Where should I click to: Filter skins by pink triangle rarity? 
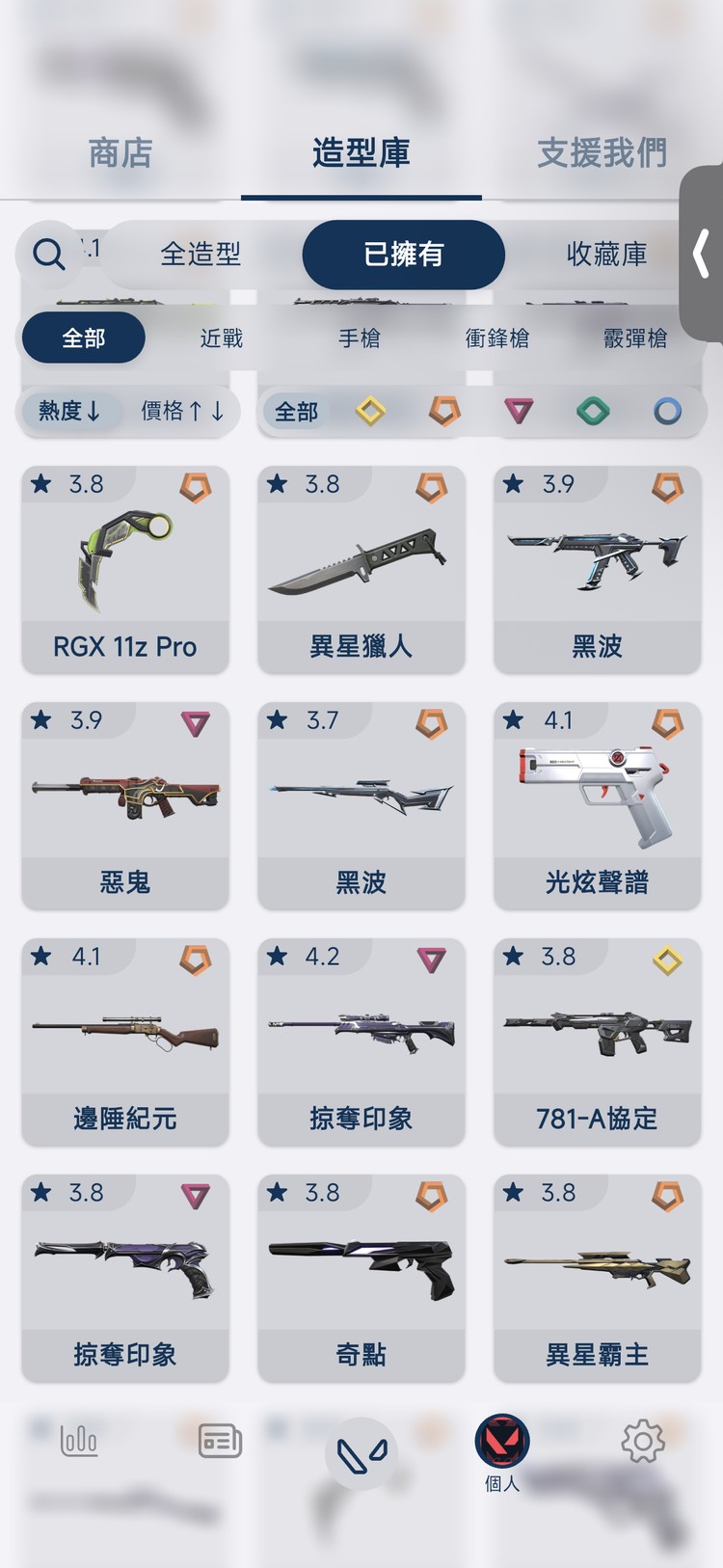click(519, 411)
